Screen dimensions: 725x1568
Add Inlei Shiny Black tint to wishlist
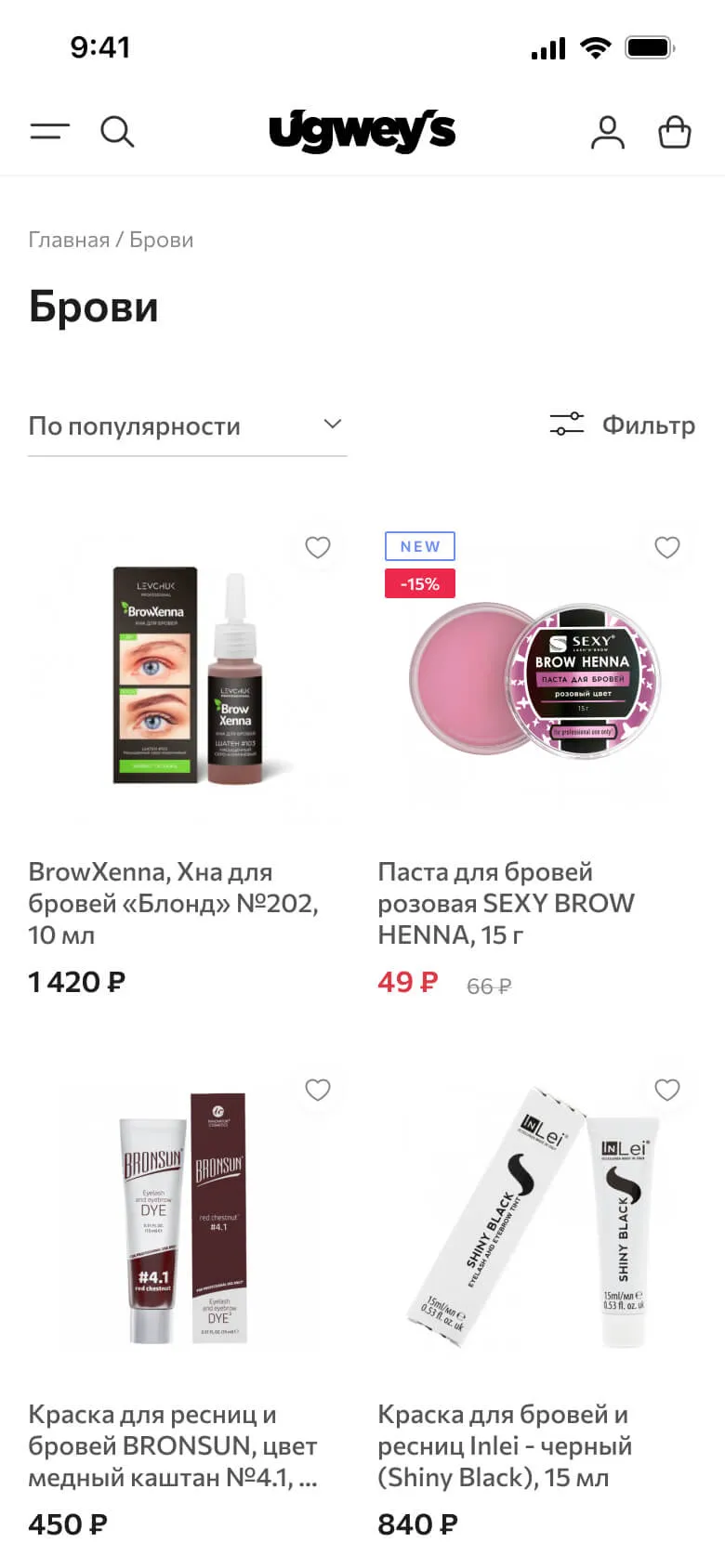pyautogui.click(x=666, y=1090)
